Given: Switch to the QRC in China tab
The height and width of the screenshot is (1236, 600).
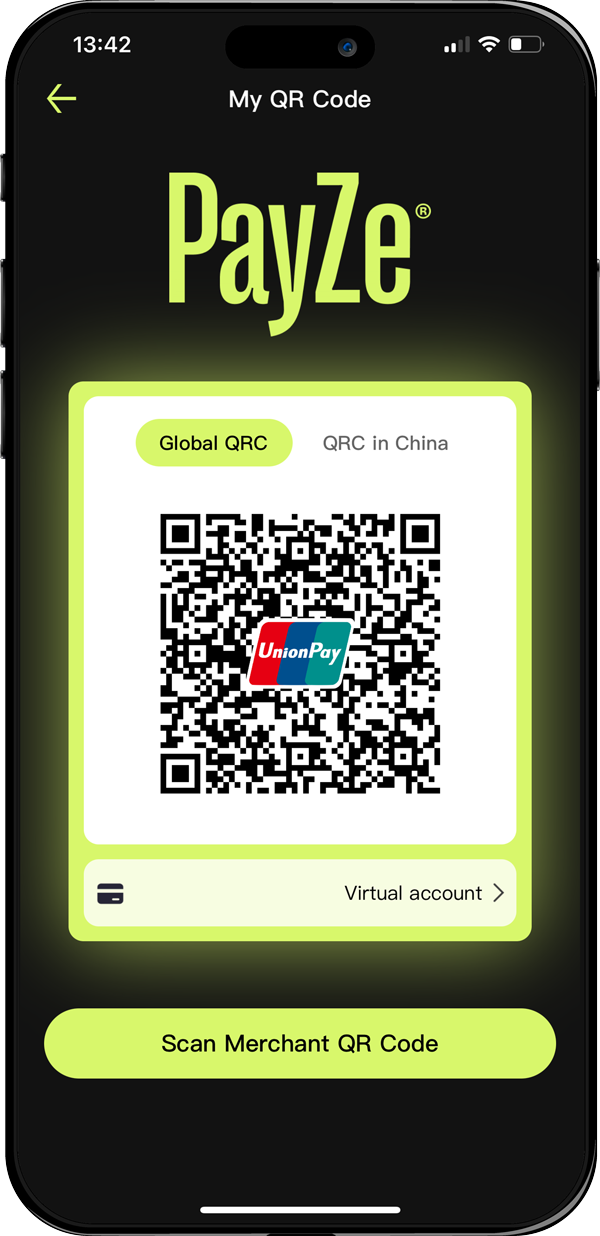Looking at the screenshot, I should 385,443.
